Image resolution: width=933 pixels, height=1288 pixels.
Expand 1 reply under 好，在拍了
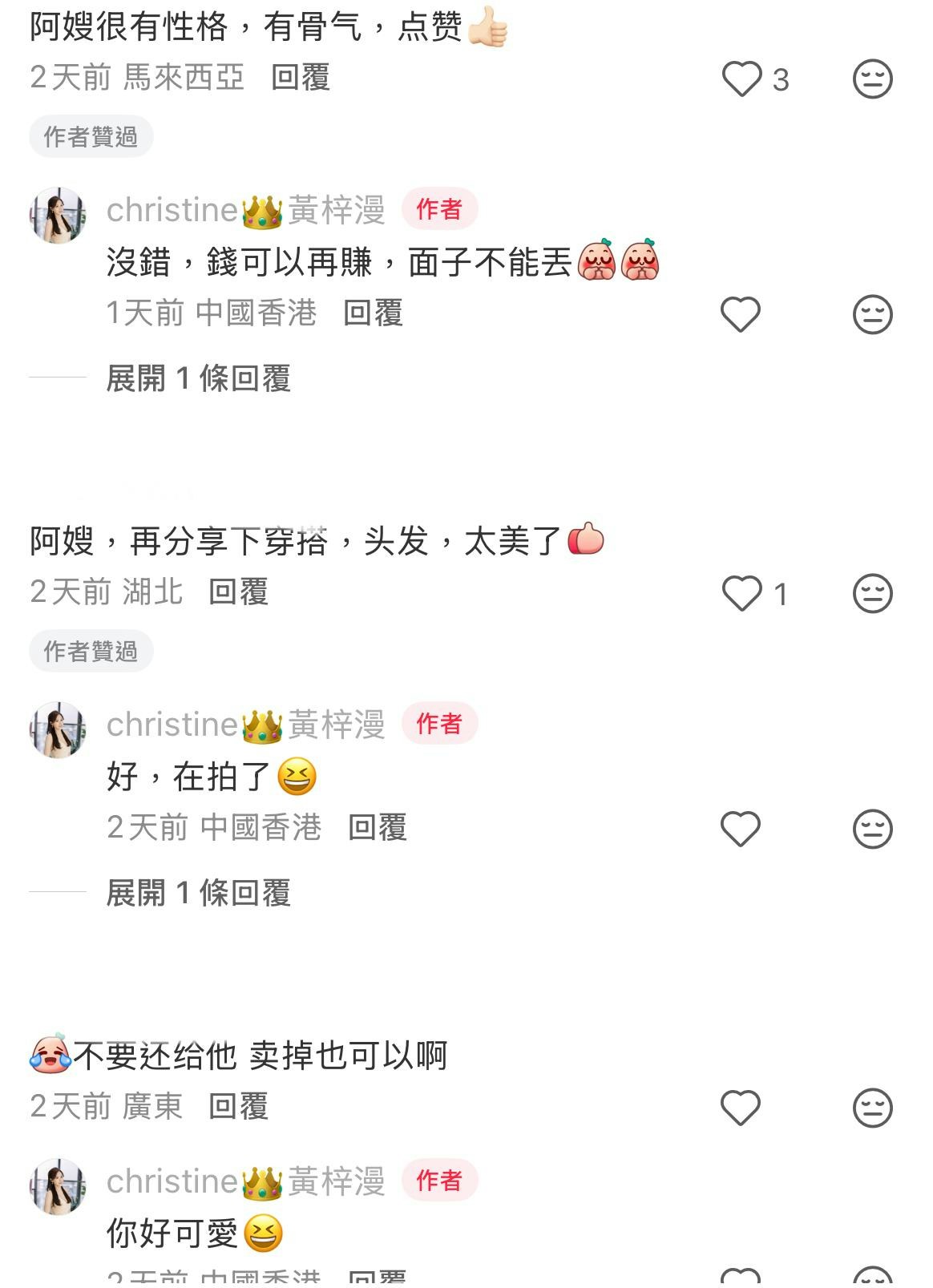point(198,893)
